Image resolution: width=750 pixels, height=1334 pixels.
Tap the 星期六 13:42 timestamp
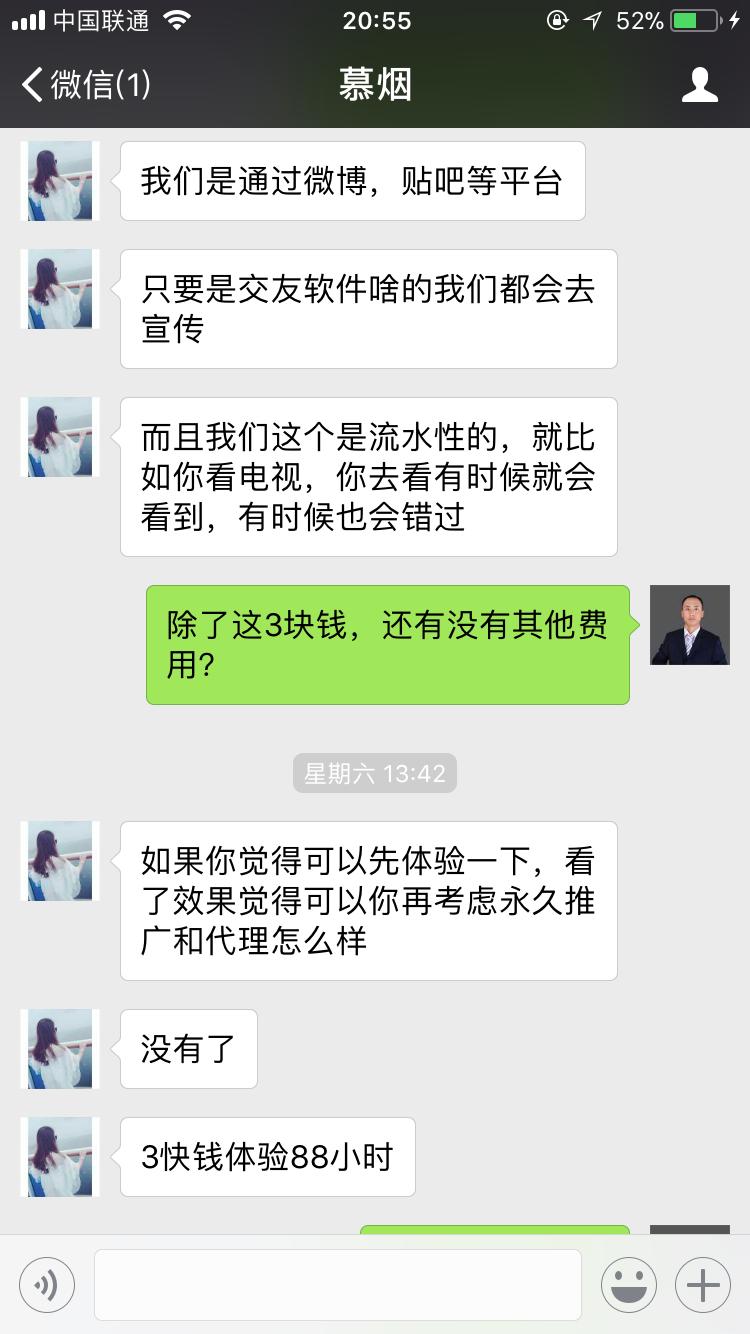pos(374,772)
